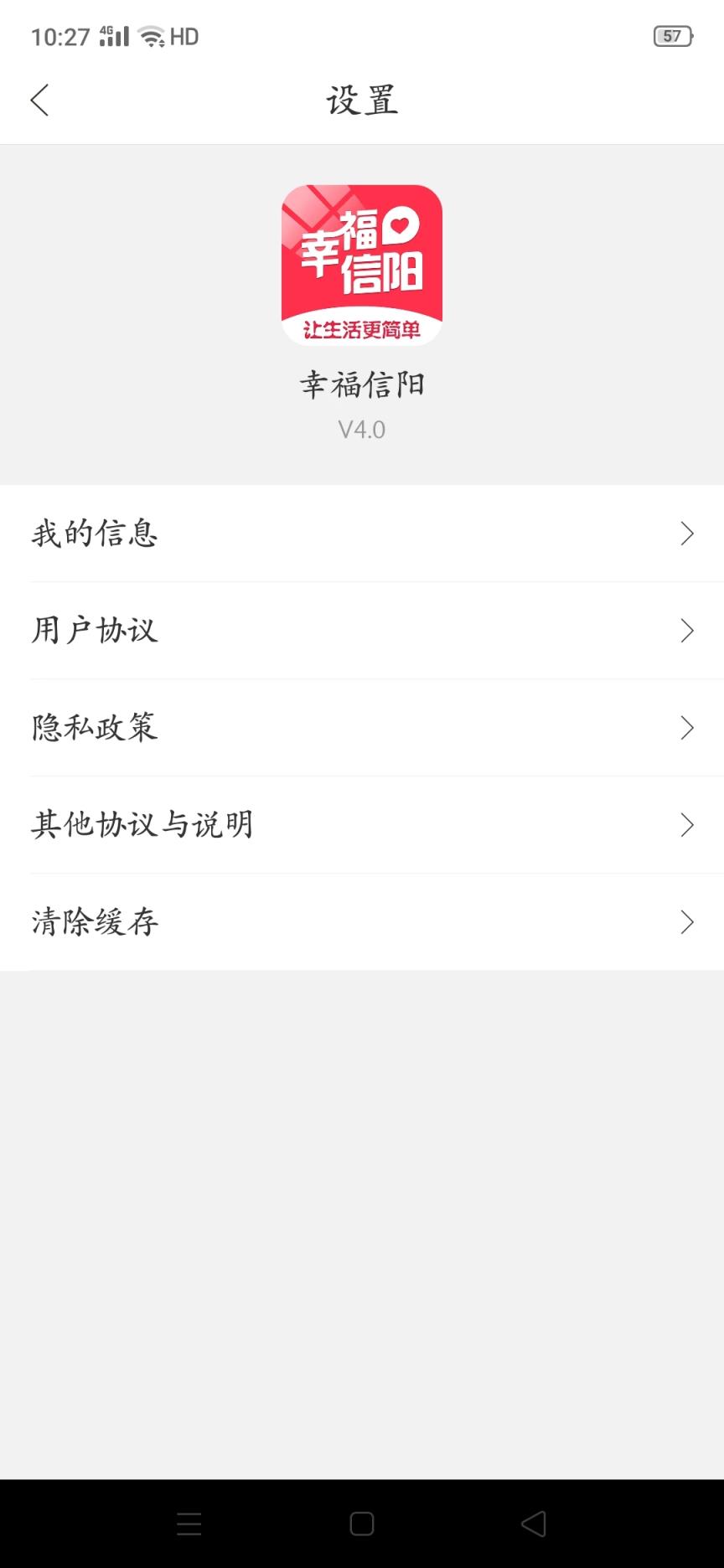This screenshot has height=1568, width=724.
Task: Tap the recent apps button in the navigation bar
Action: 189,1524
